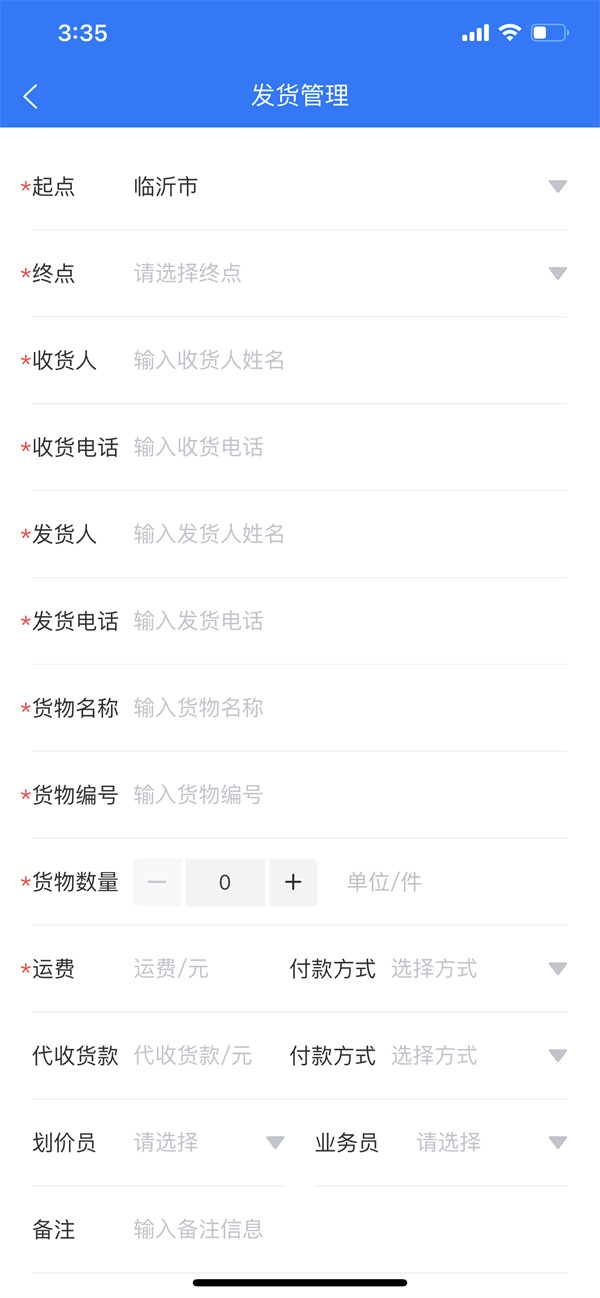600x1298 pixels.
Task: Tap the 货物数量 value field
Action: pyautogui.click(x=225, y=882)
